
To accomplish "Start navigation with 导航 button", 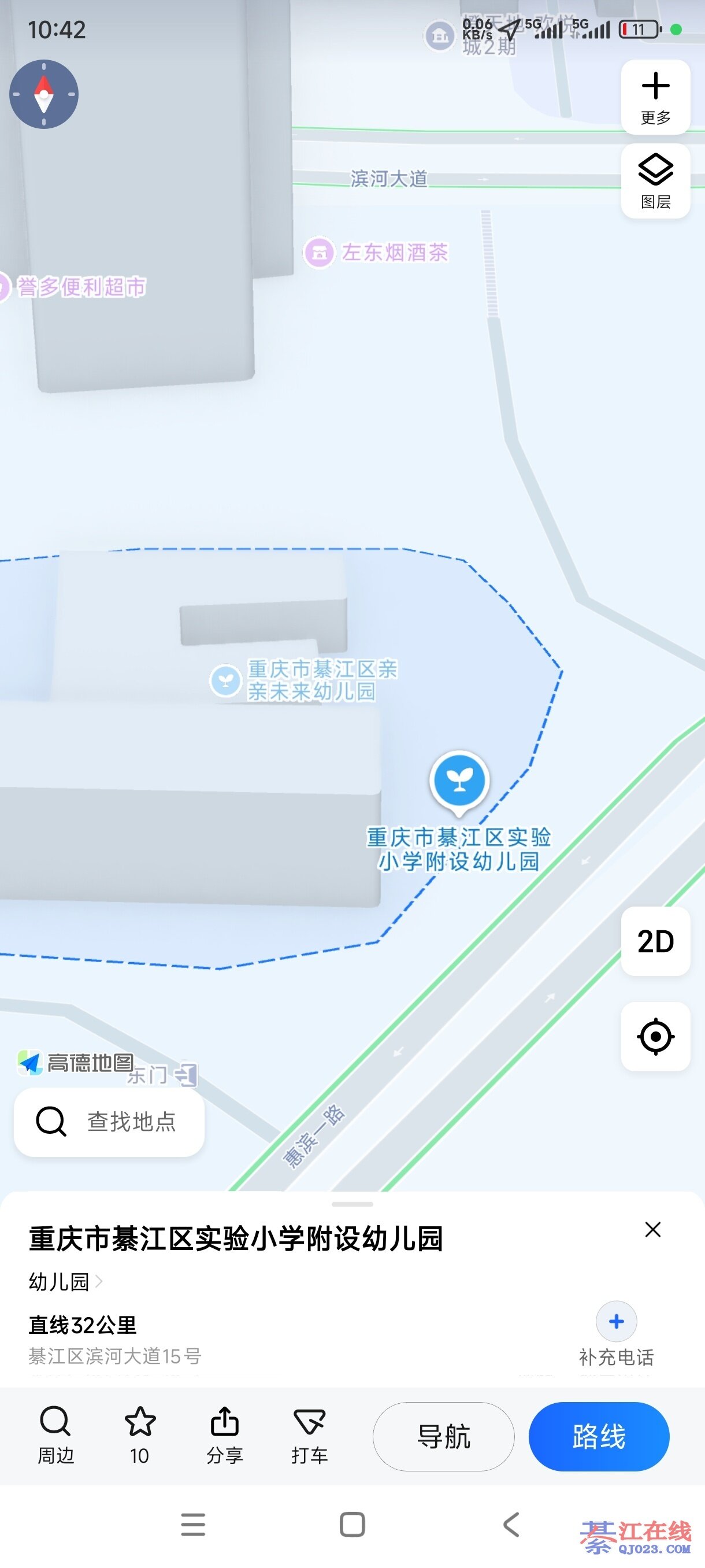I will coord(443,1437).
